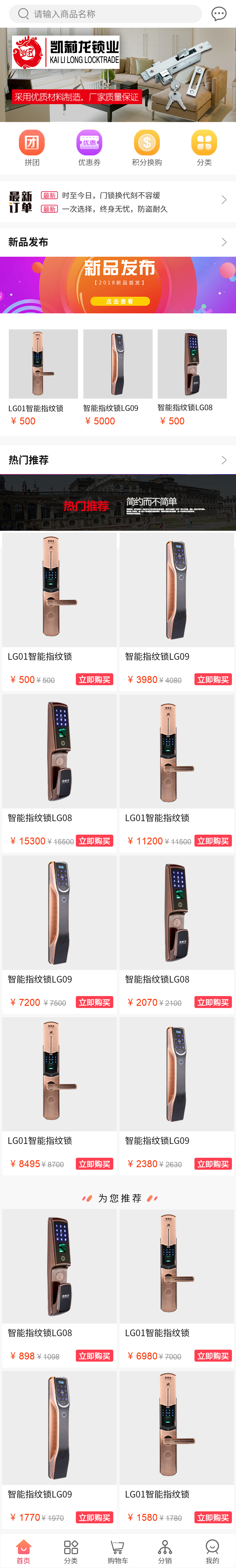The height and width of the screenshot is (1568, 236).
Task: View more in 新品发布 section
Action: (224, 242)
